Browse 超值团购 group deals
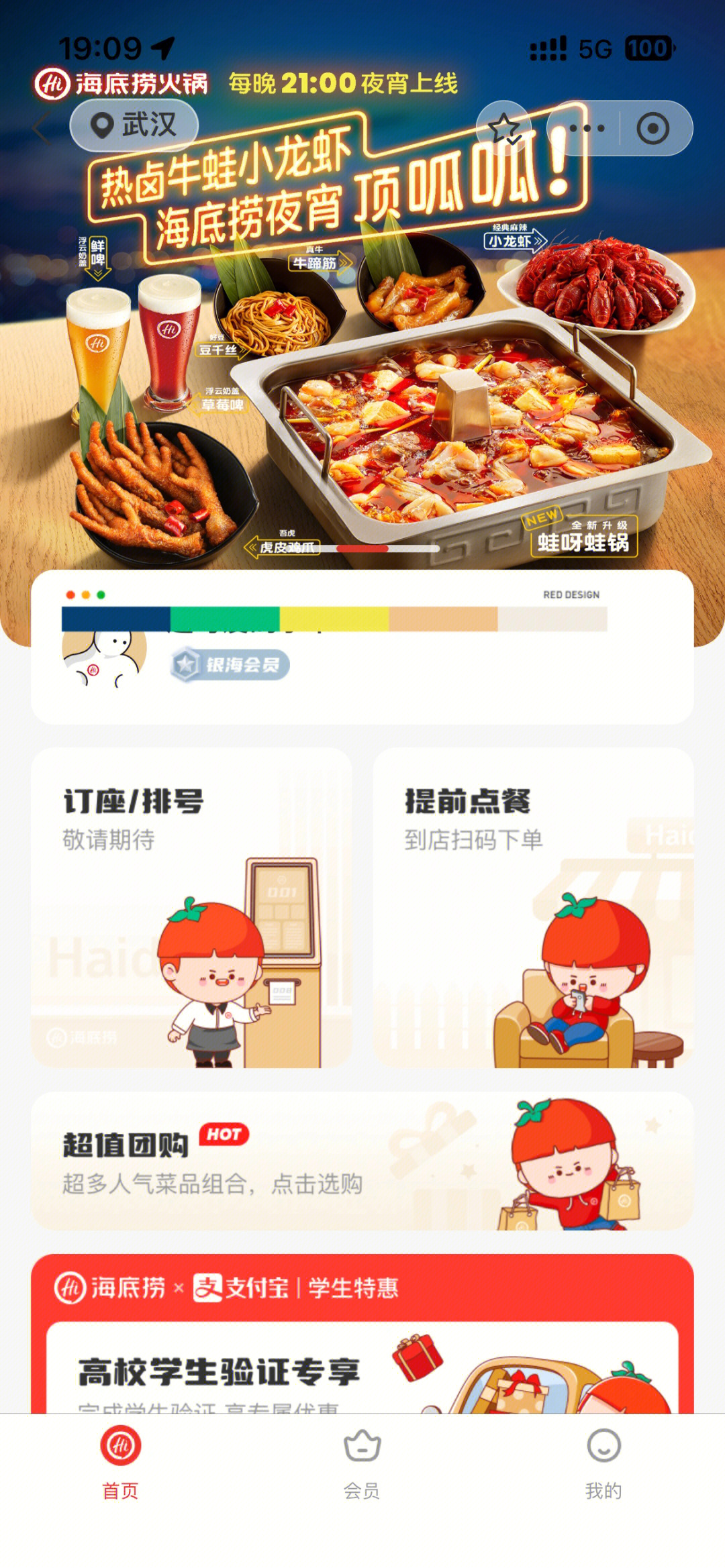Viewport: 725px width, 1568px height. pyautogui.click(x=362, y=1161)
